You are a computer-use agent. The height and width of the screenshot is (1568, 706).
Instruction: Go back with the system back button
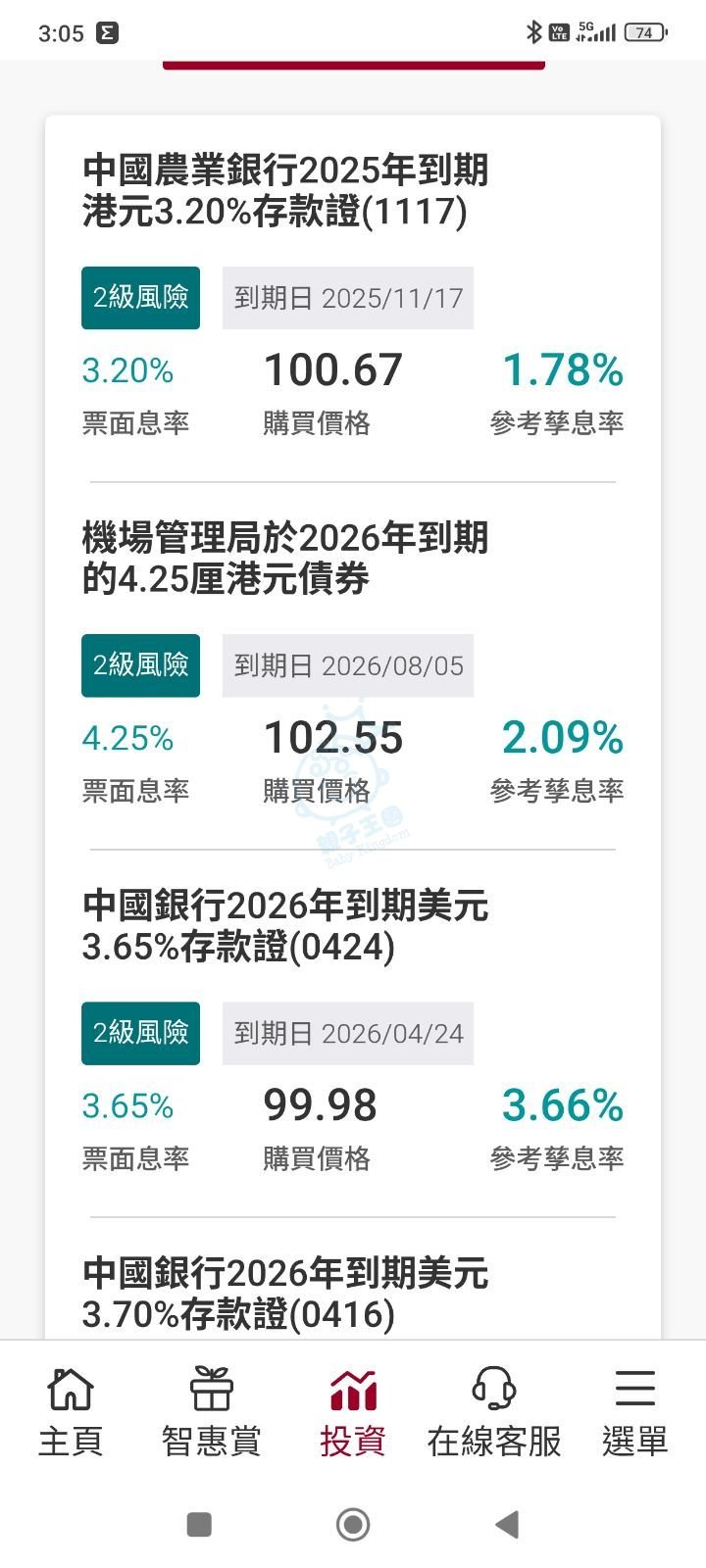(x=506, y=1524)
